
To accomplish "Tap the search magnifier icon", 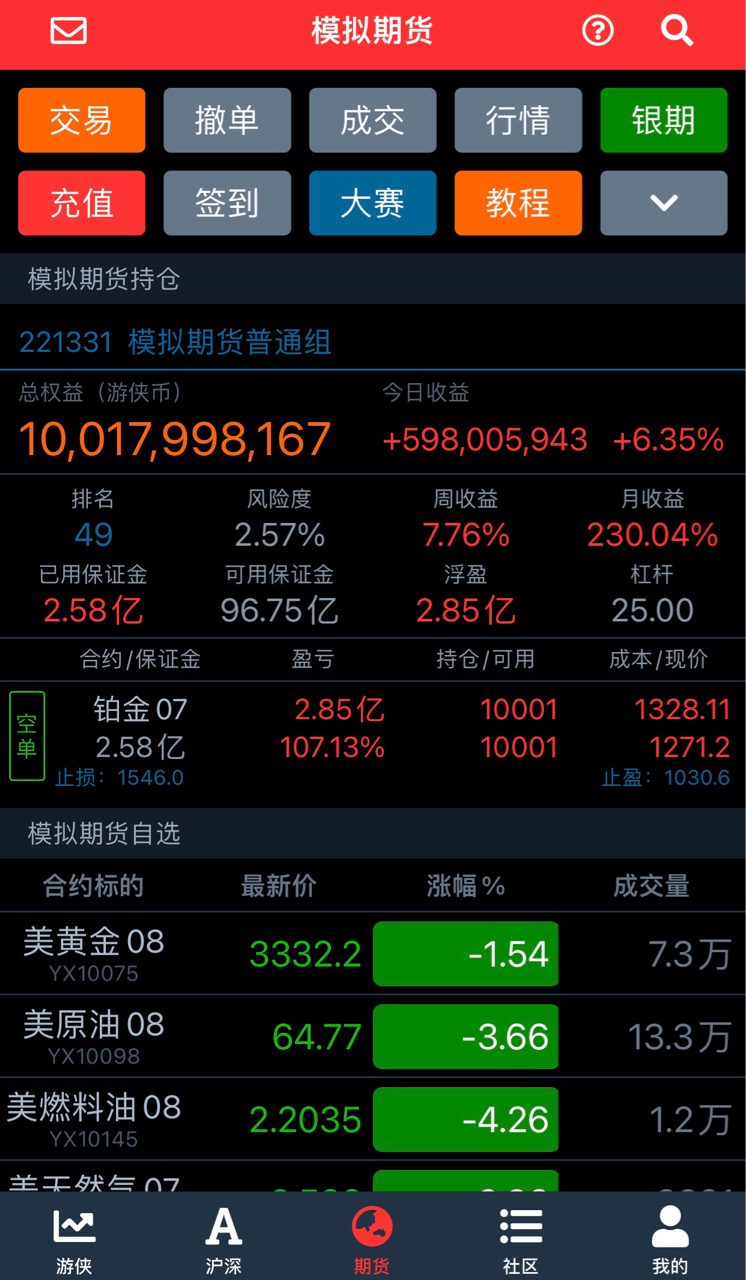I will [x=677, y=31].
